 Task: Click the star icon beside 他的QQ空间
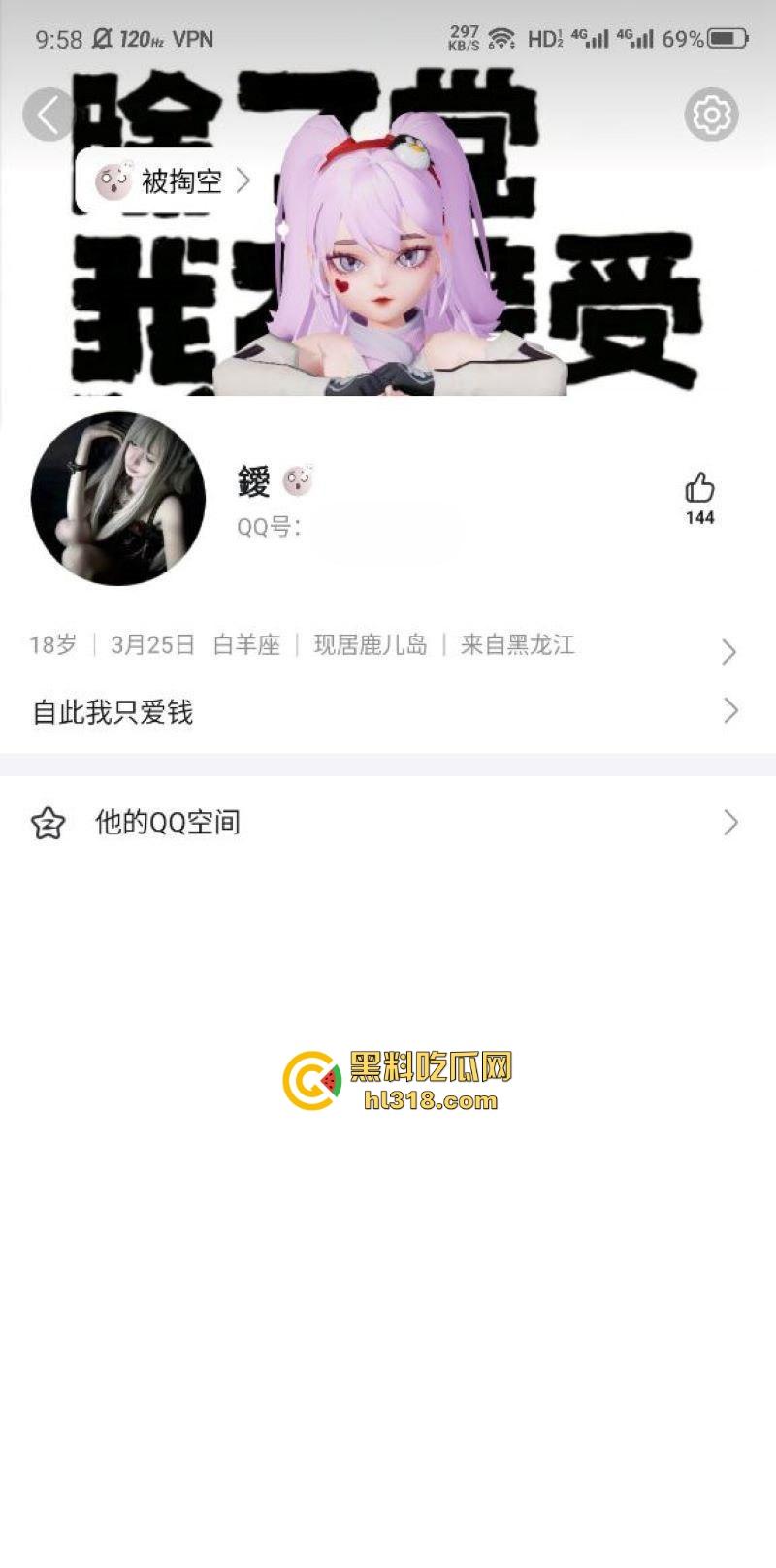click(46, 822)
